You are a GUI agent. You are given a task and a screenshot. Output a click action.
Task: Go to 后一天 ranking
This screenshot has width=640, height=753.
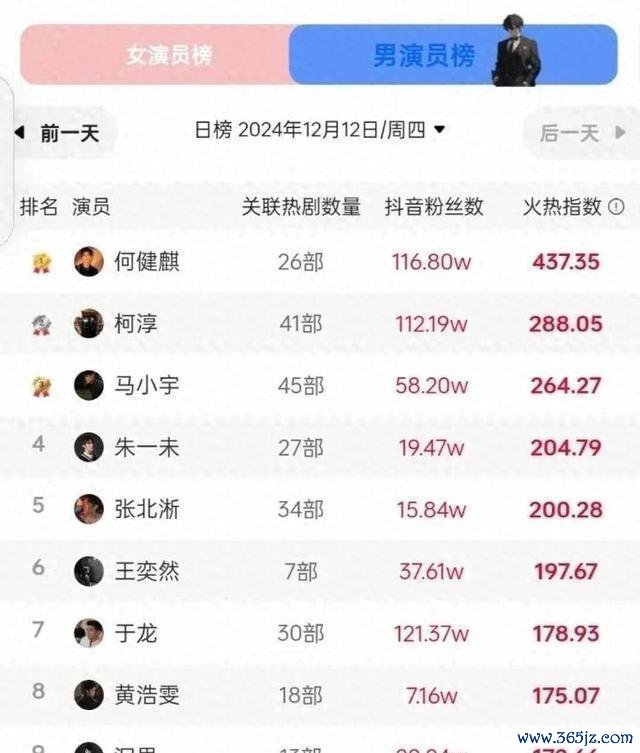577,133
